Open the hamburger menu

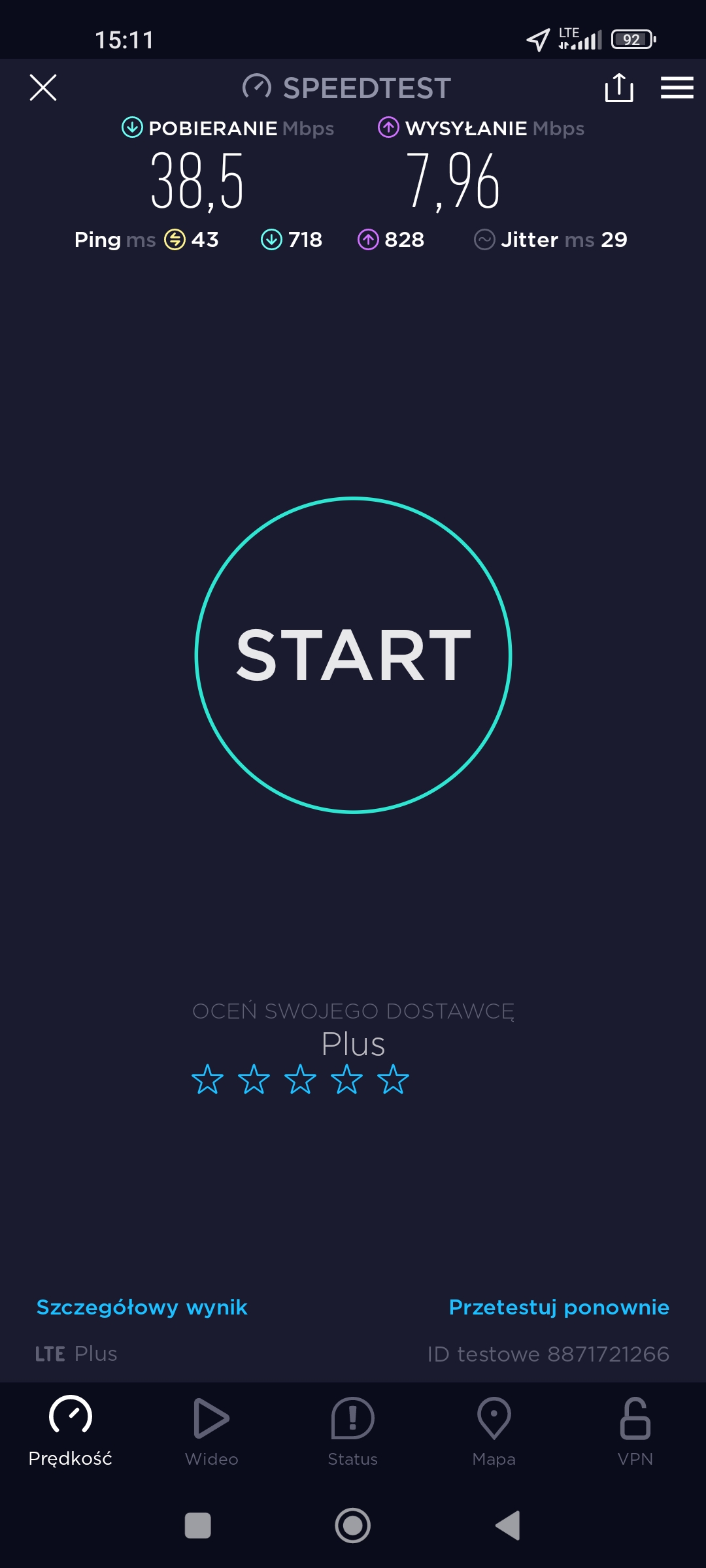pyautogui.click(x=677, y=88)
